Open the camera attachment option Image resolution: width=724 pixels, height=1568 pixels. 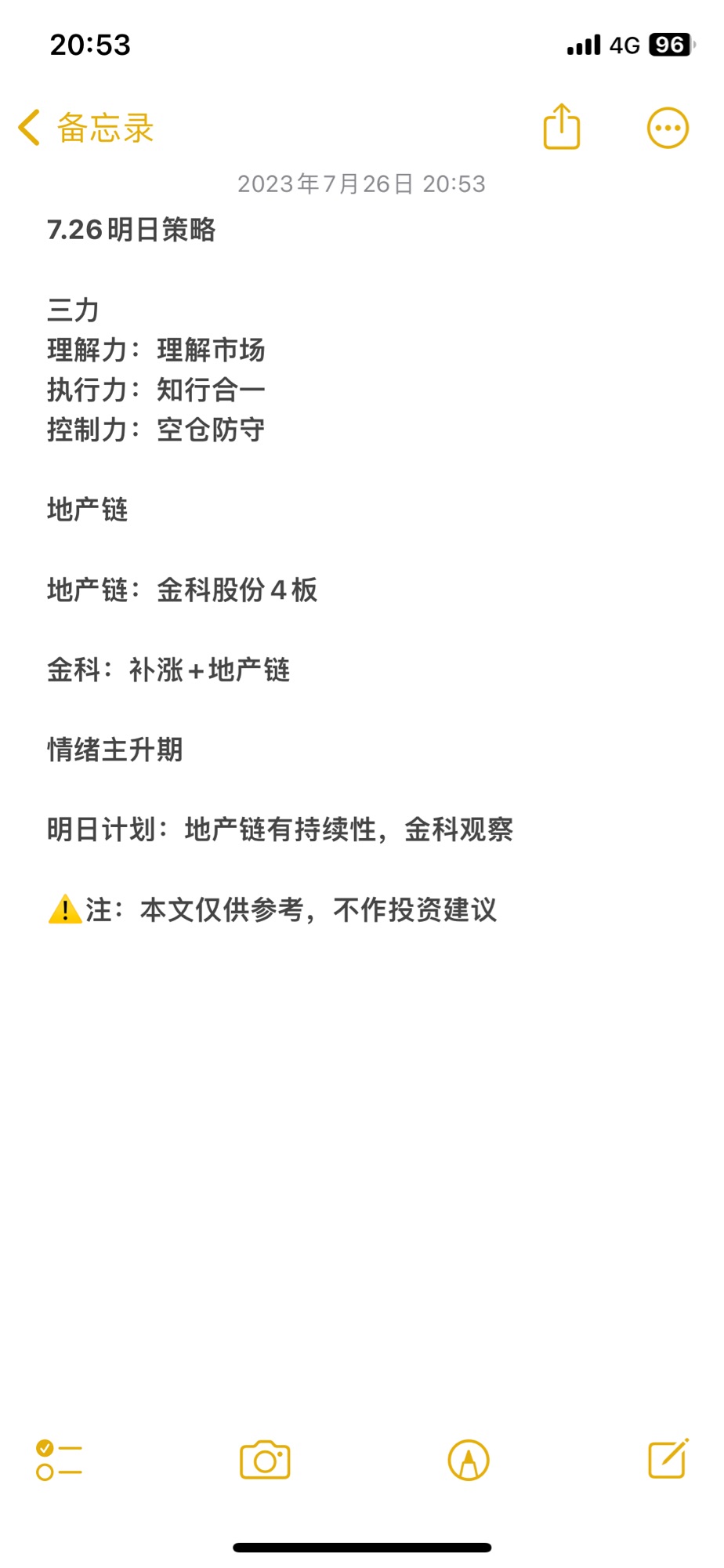[x=265, y=1460]
